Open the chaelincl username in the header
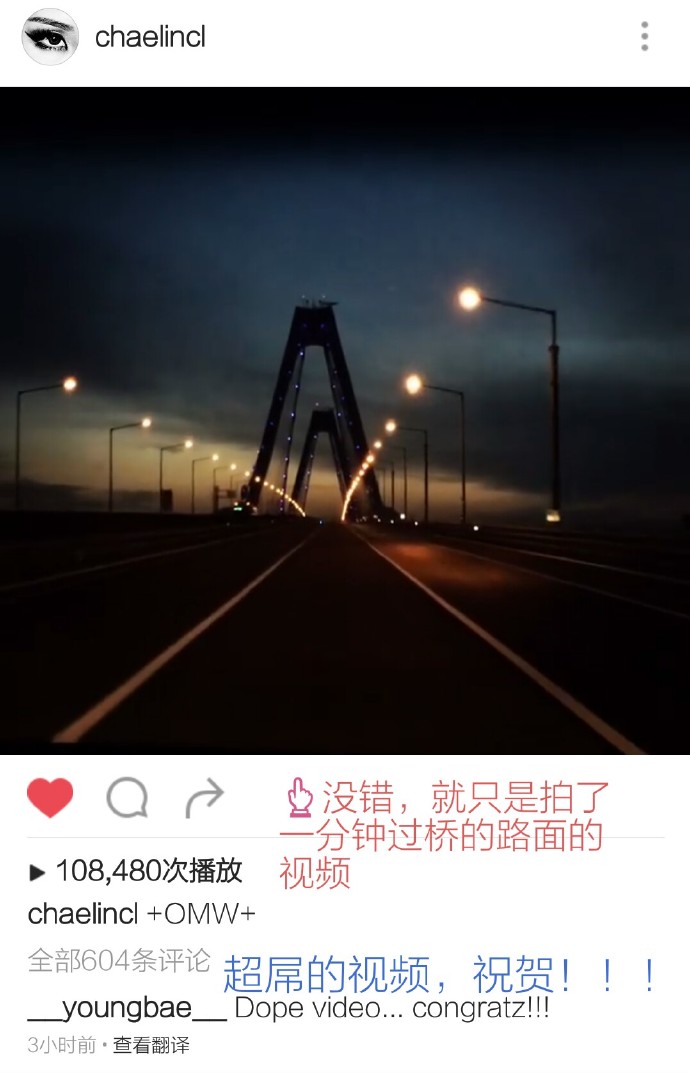The image size is (690, 1073). [x=150, y=38]
